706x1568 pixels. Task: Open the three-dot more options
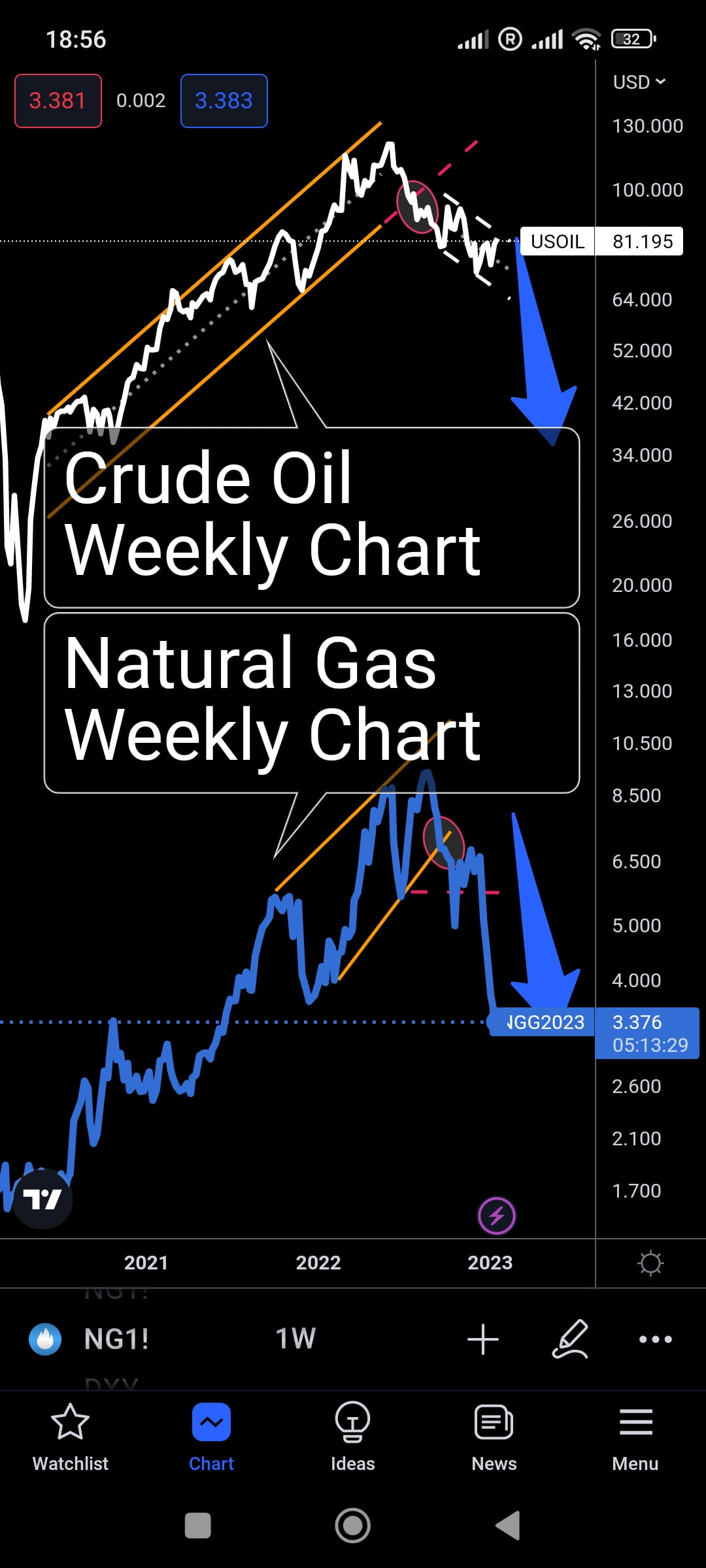point(655,1339)
